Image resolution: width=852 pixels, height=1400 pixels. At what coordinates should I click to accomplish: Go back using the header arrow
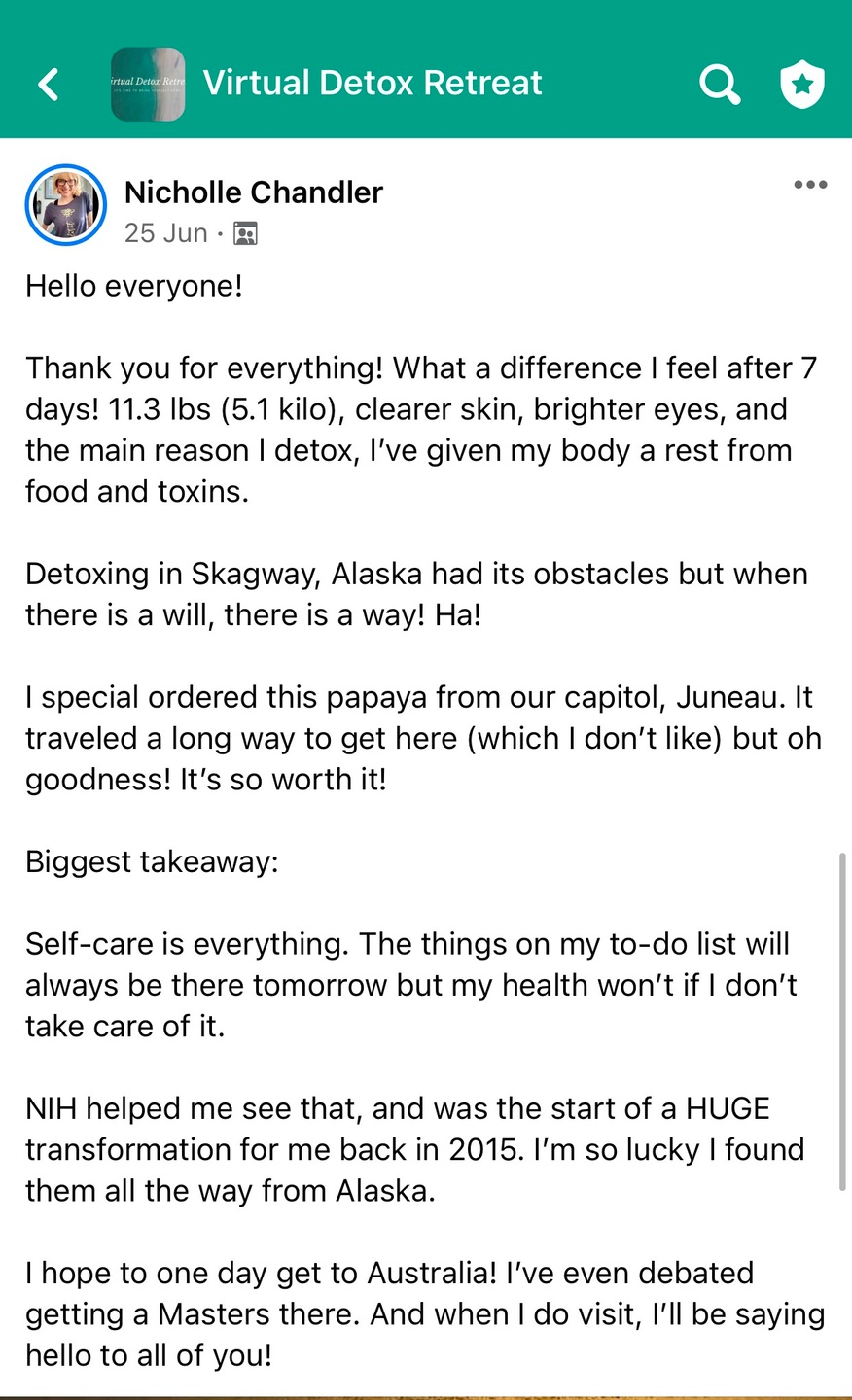49,85
